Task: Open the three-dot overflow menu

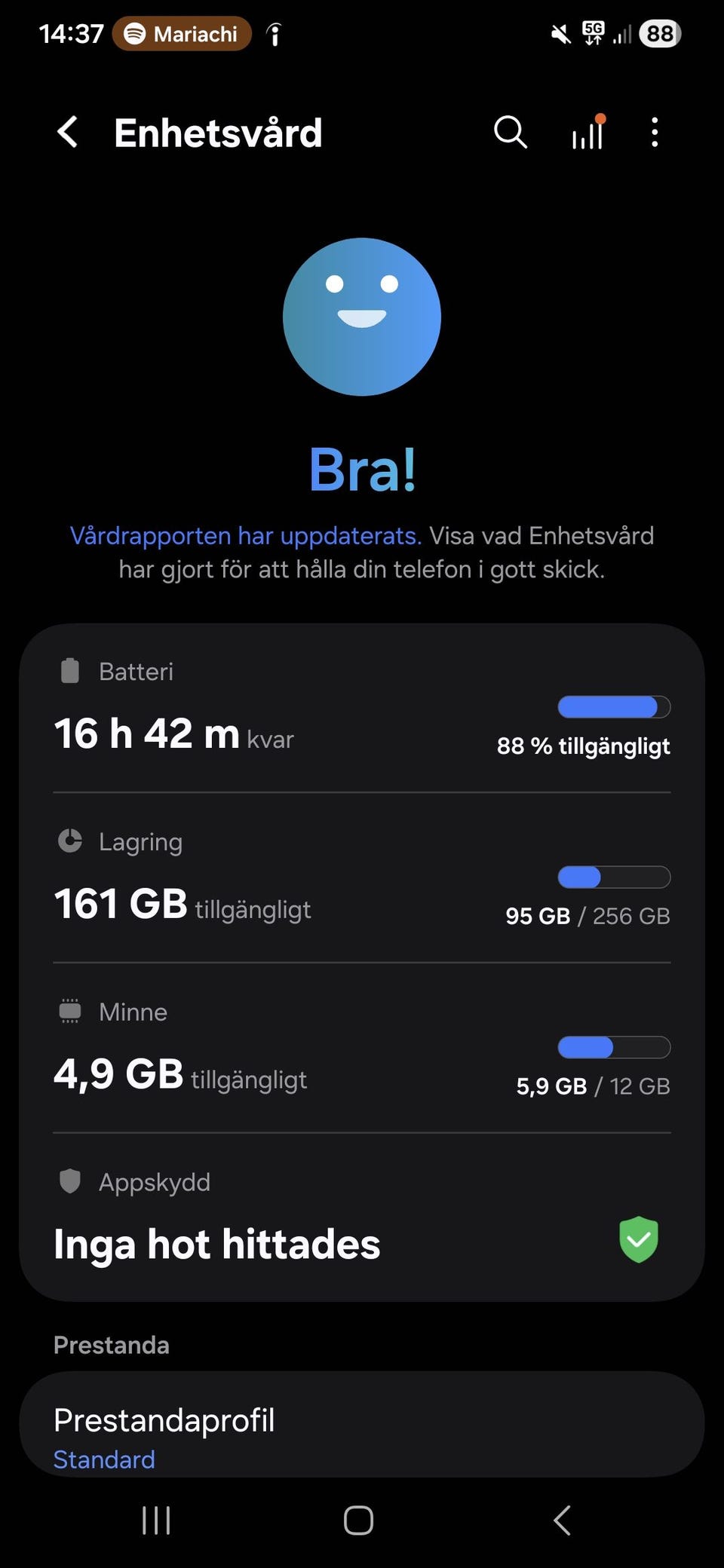Action: pyautogui.click(x=655, y=133)
